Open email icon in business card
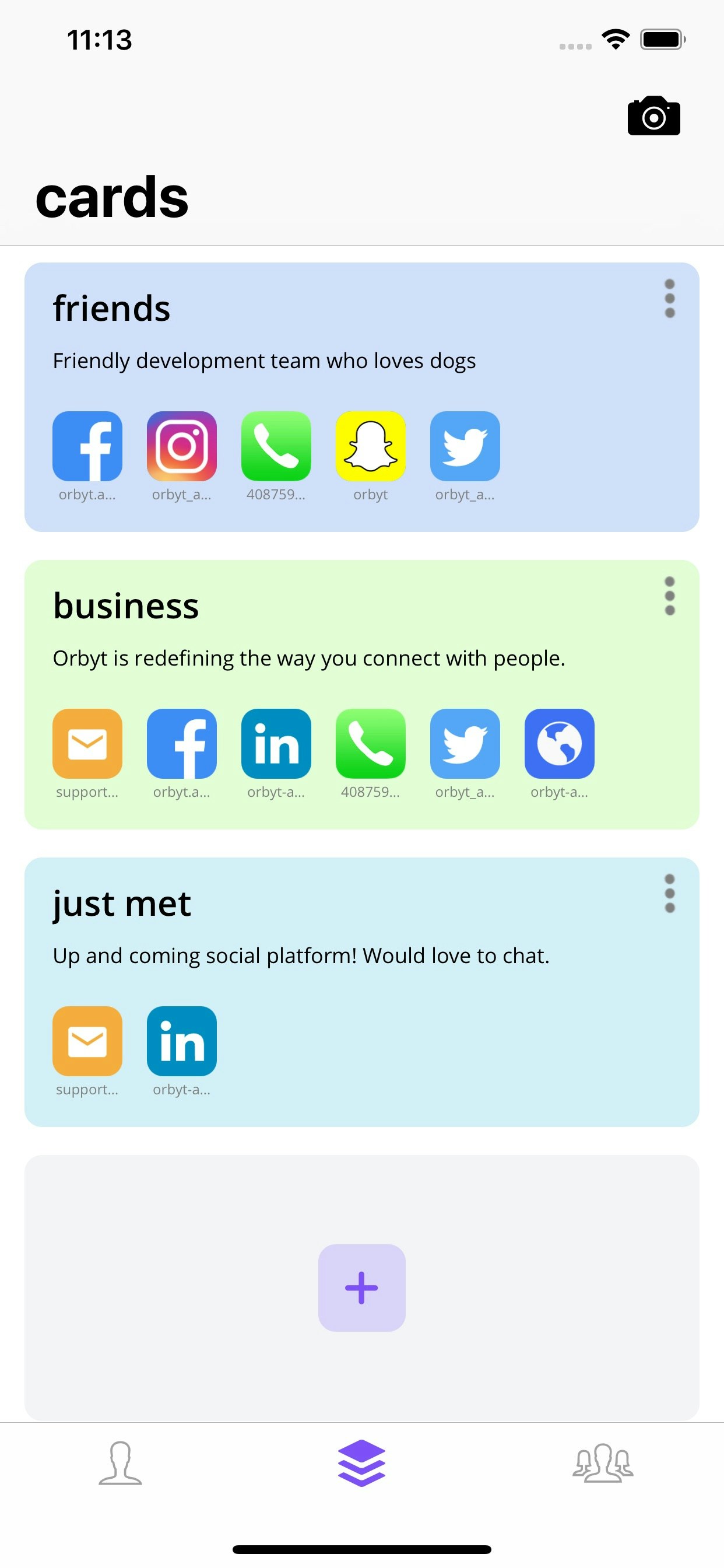The height and width of the screenshot is (1568, 724). pyautogui.click(x=87, y=743)
